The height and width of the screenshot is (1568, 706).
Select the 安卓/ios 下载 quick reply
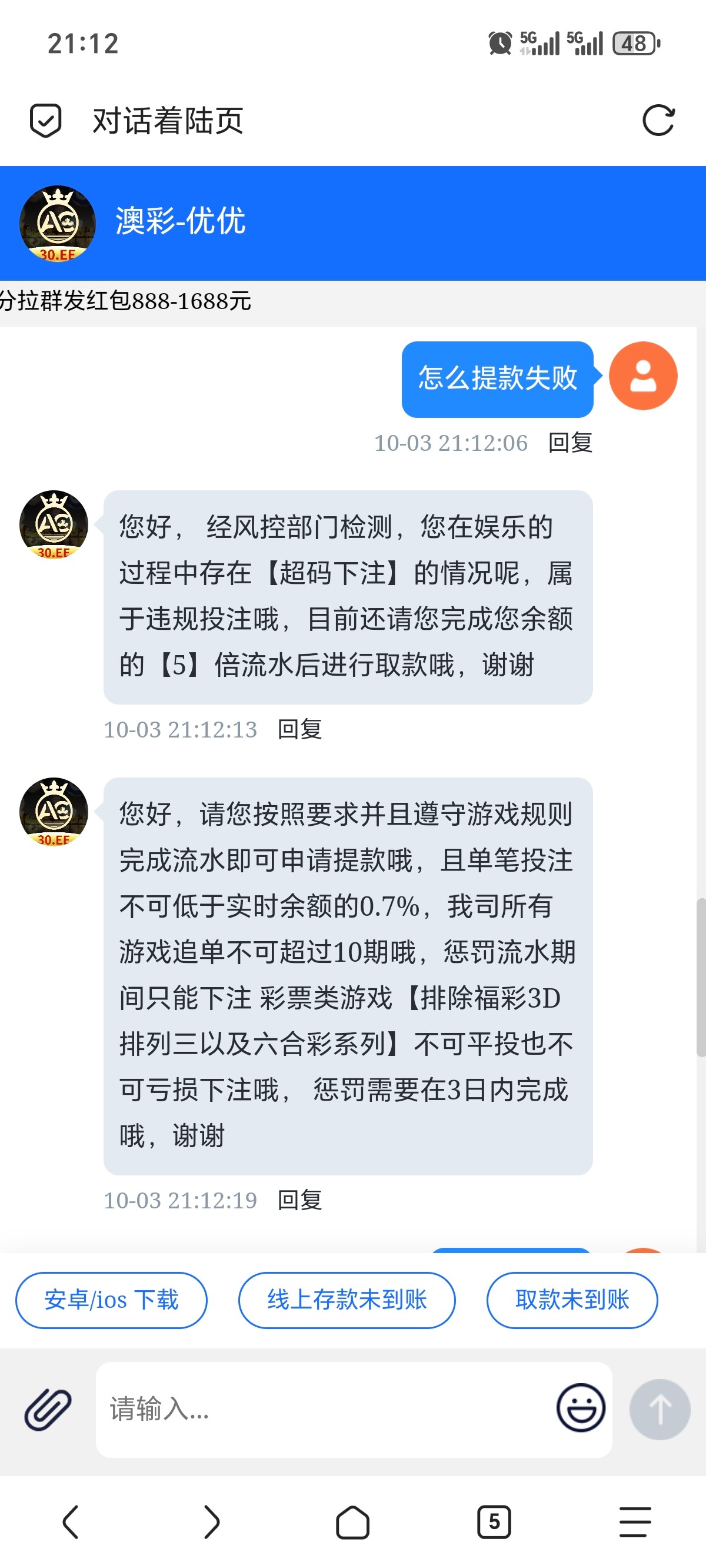(111, 1300)
